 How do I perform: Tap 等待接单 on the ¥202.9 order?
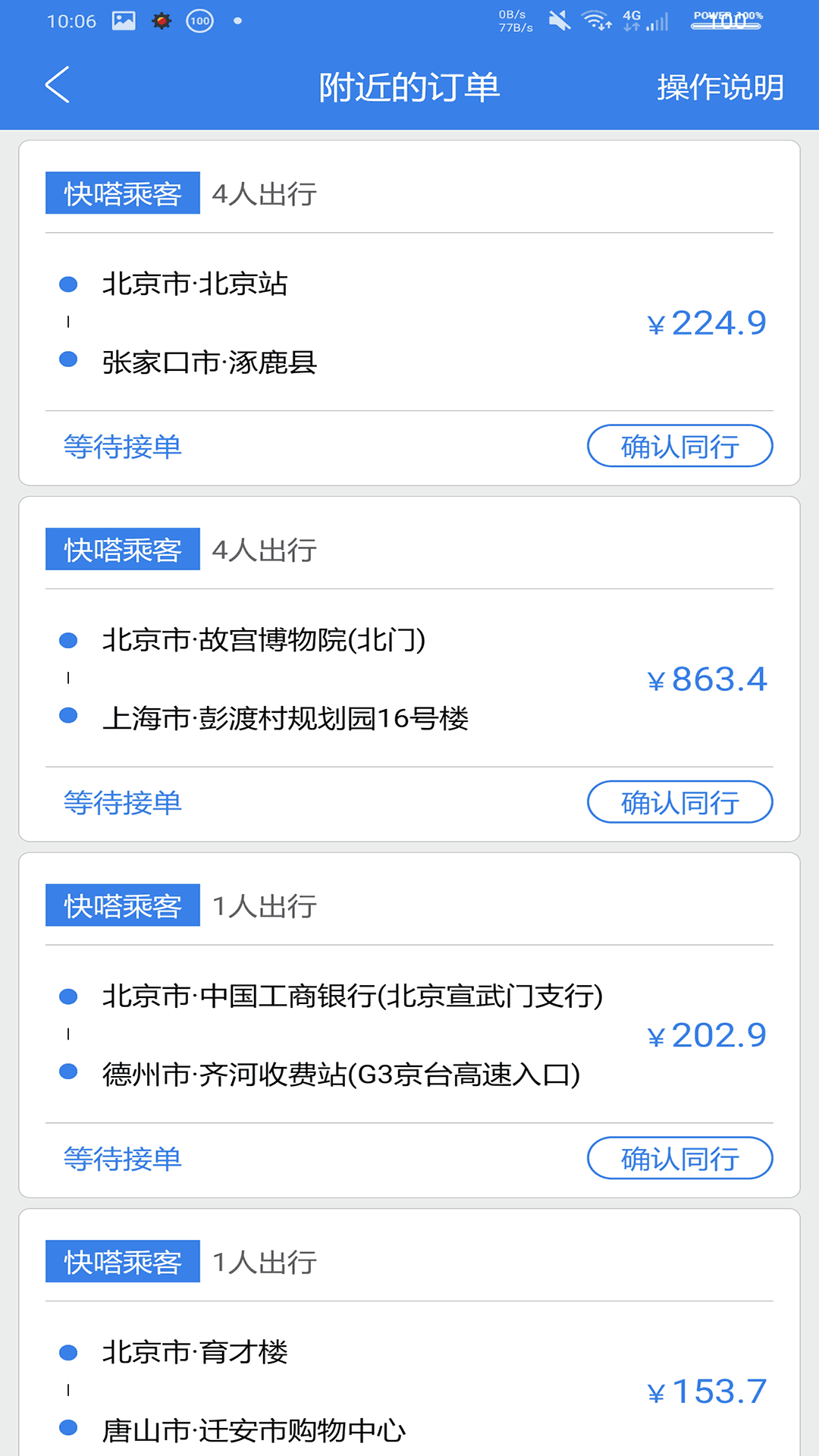click(x=123, y=1158)
